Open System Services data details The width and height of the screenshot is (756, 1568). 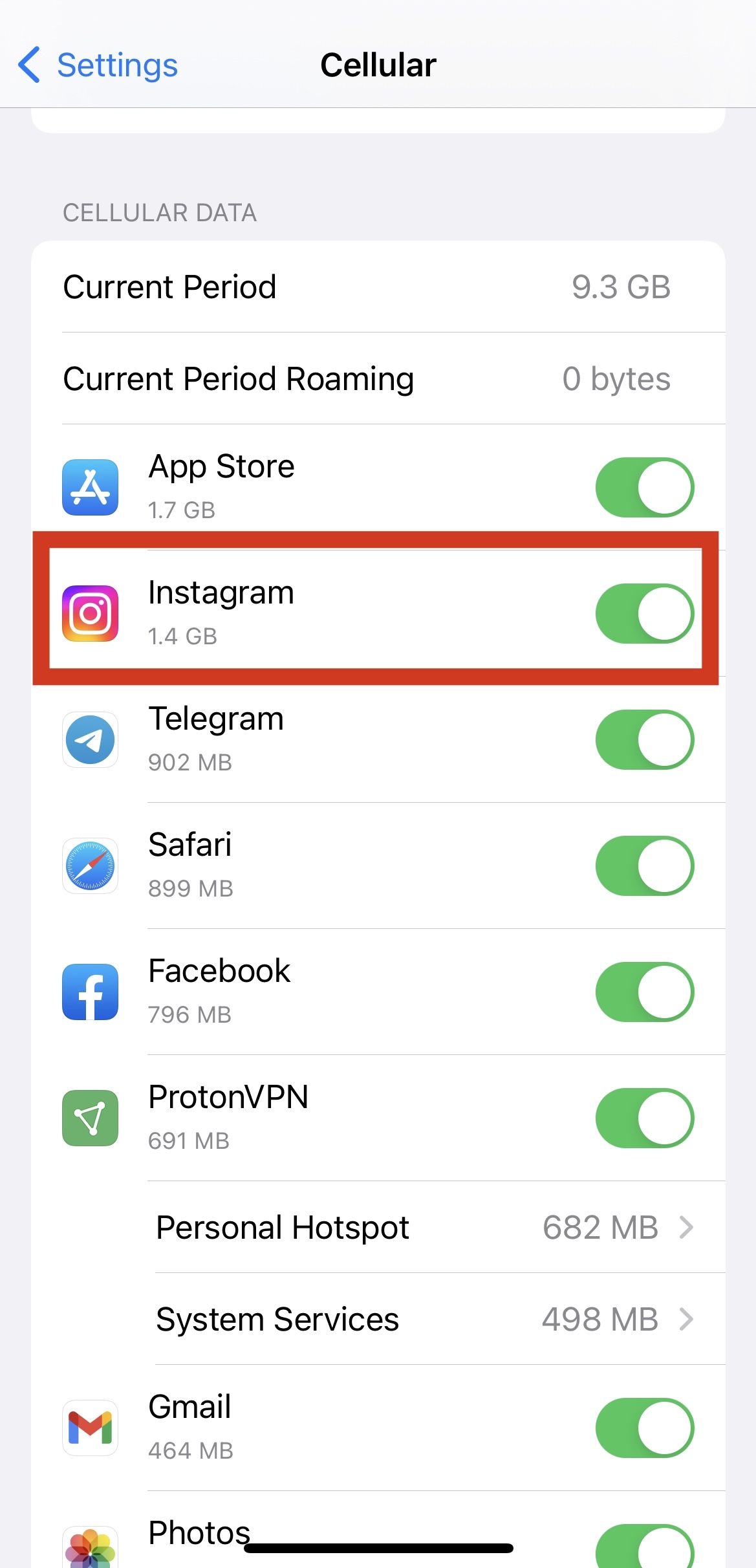tap(426, 1319)
